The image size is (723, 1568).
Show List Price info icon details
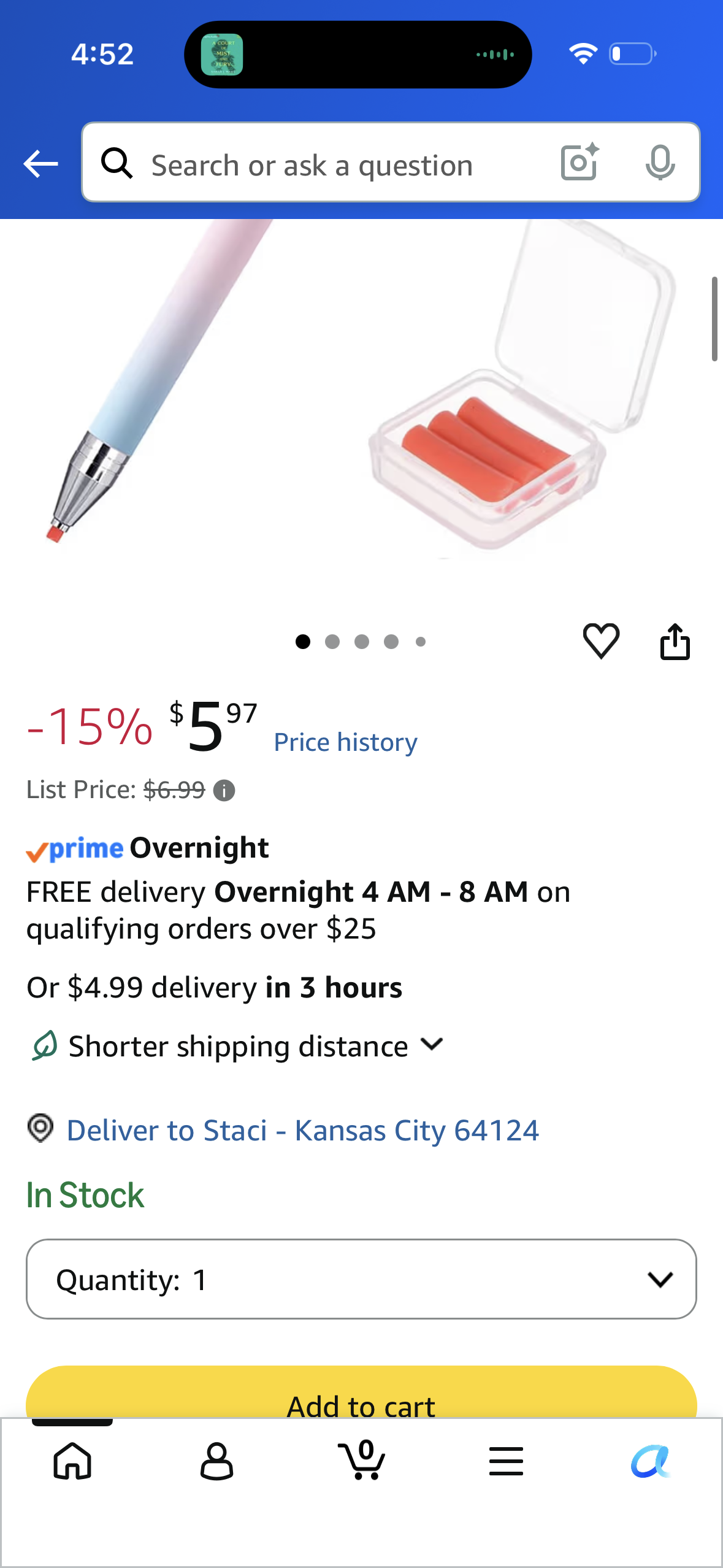[224, 791]
